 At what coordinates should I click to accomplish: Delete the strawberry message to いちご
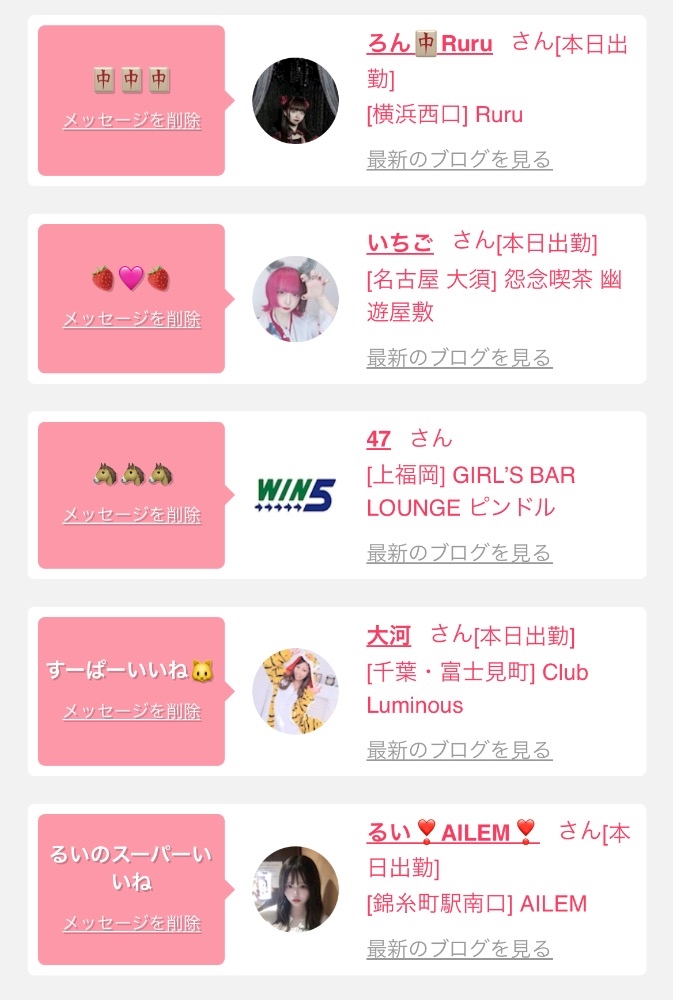point(132,319)
